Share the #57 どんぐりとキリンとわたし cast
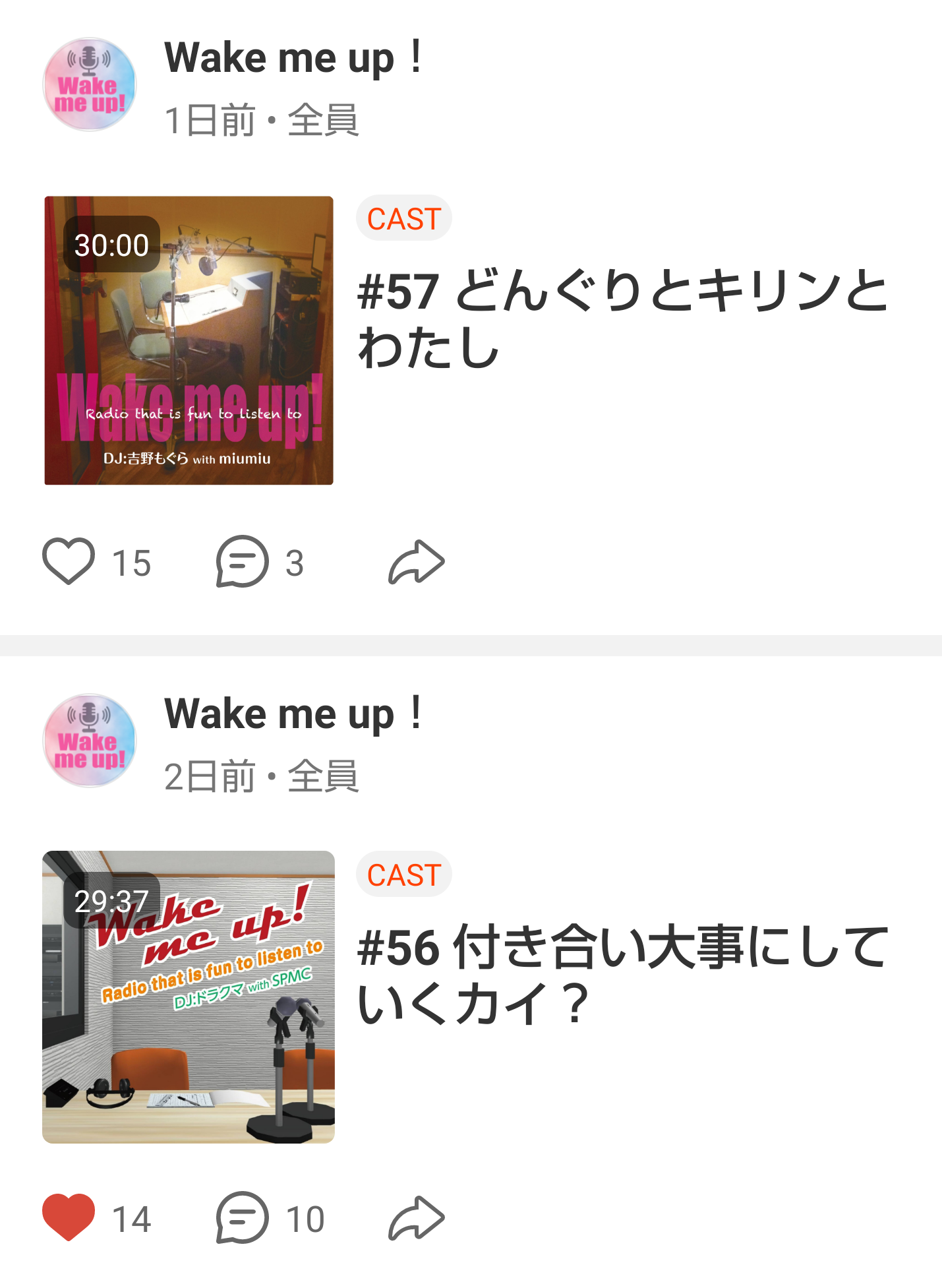Screen dimensions: 942x1288 pyautogui.click(x=417, y=562)
